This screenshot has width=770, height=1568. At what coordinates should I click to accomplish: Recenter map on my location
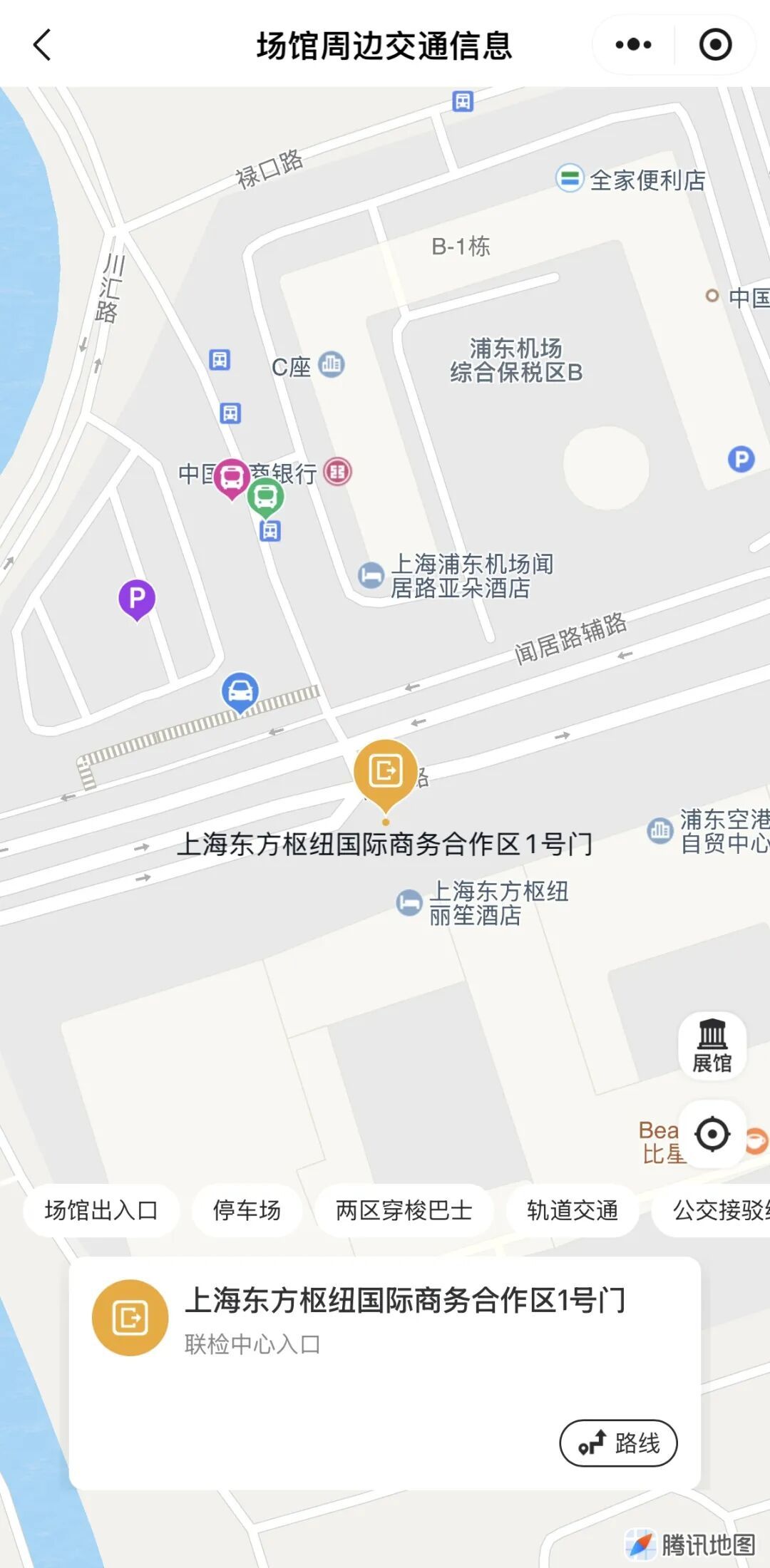pyautogui.click(x=712, y=1133)
